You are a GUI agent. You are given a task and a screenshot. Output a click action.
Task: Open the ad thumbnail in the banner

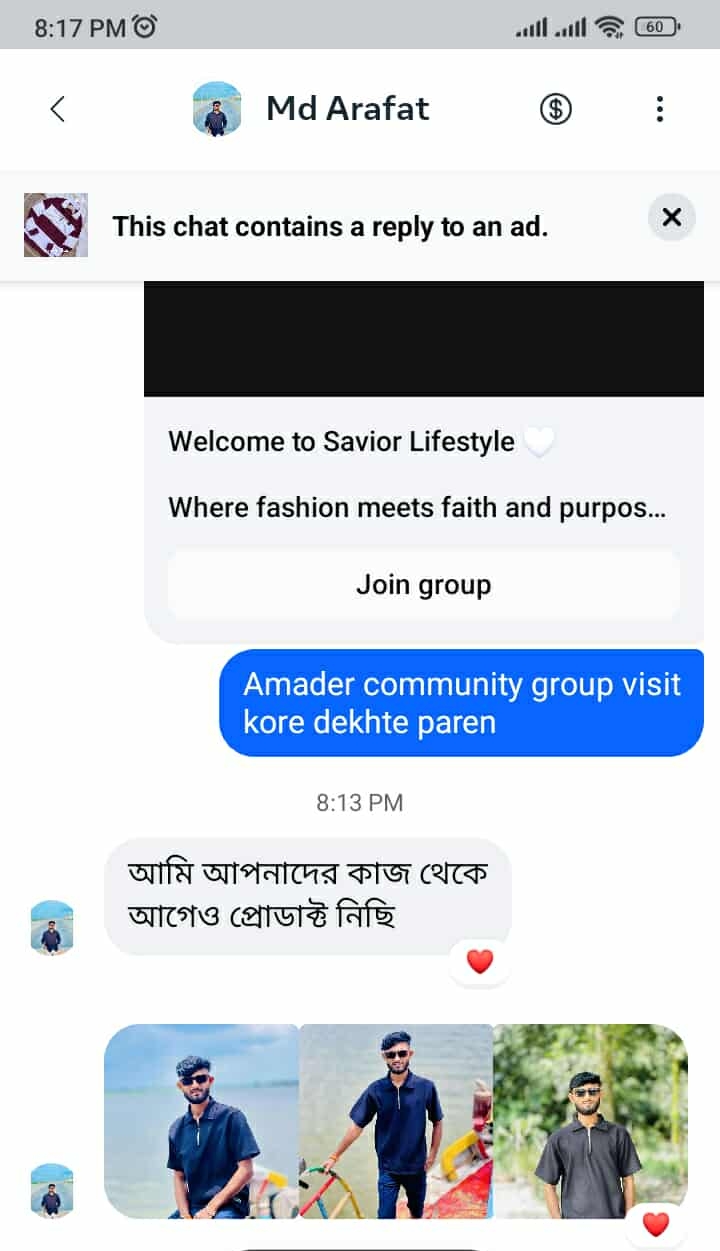click(56, 225)
